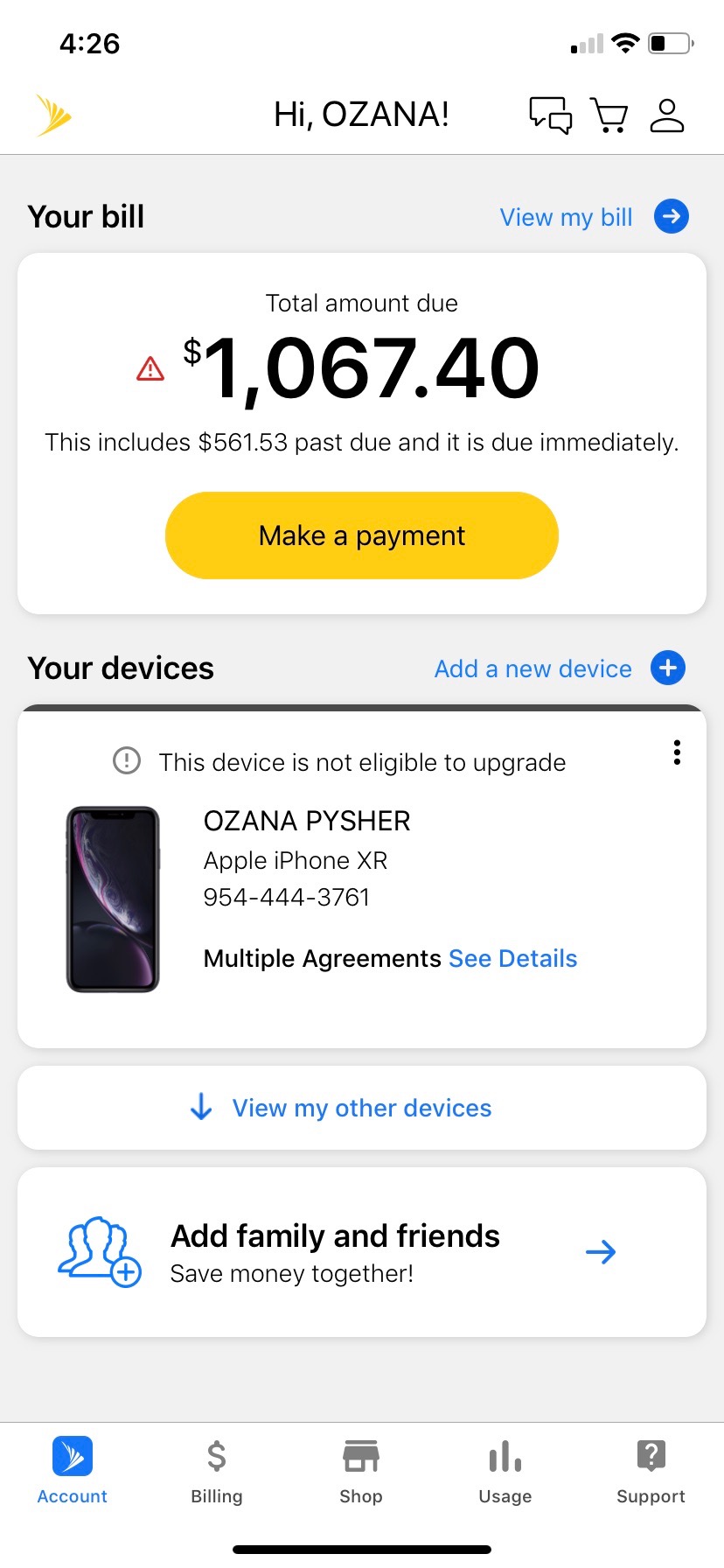Expand View my other devices

[x=362, y=1108]
